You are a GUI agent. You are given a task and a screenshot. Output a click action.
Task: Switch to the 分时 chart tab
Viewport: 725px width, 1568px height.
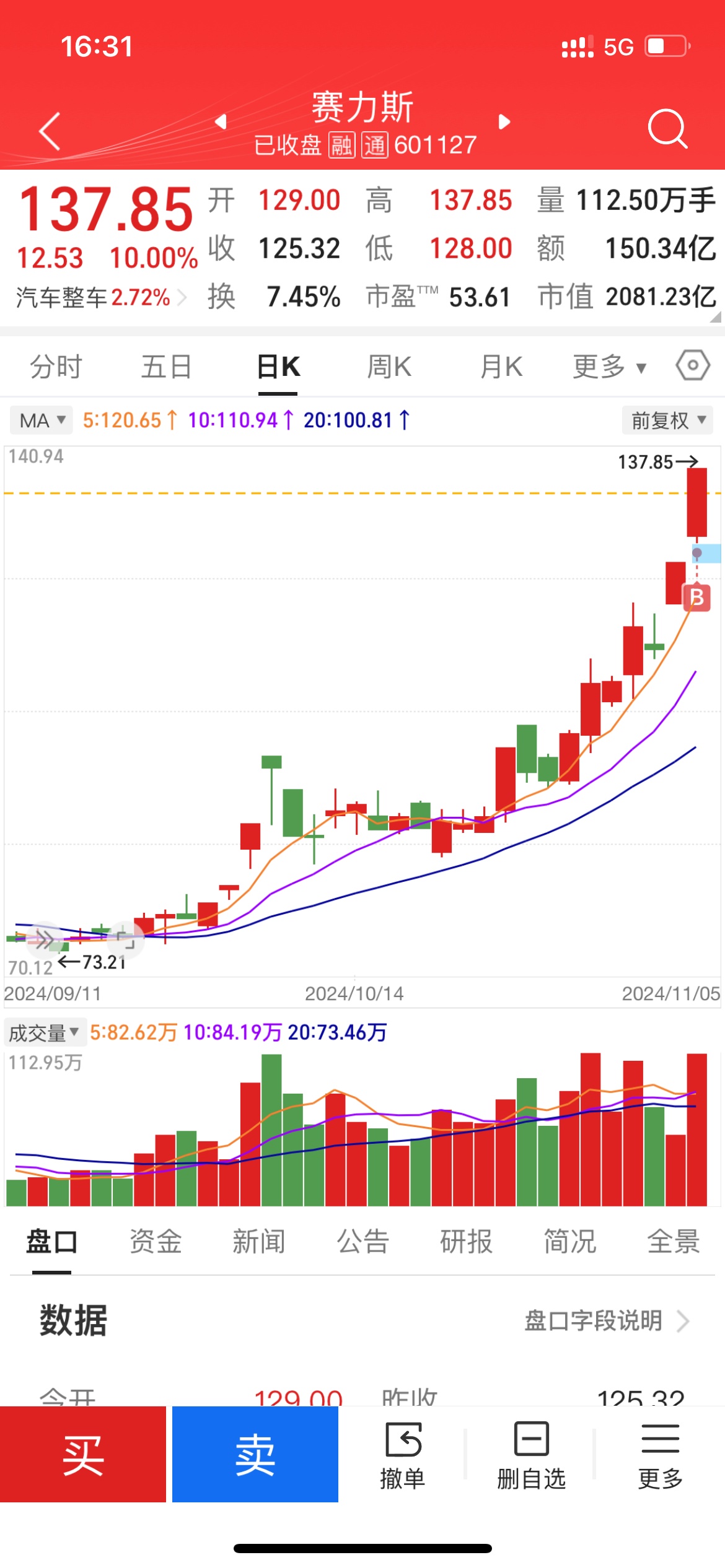[56, 367]
